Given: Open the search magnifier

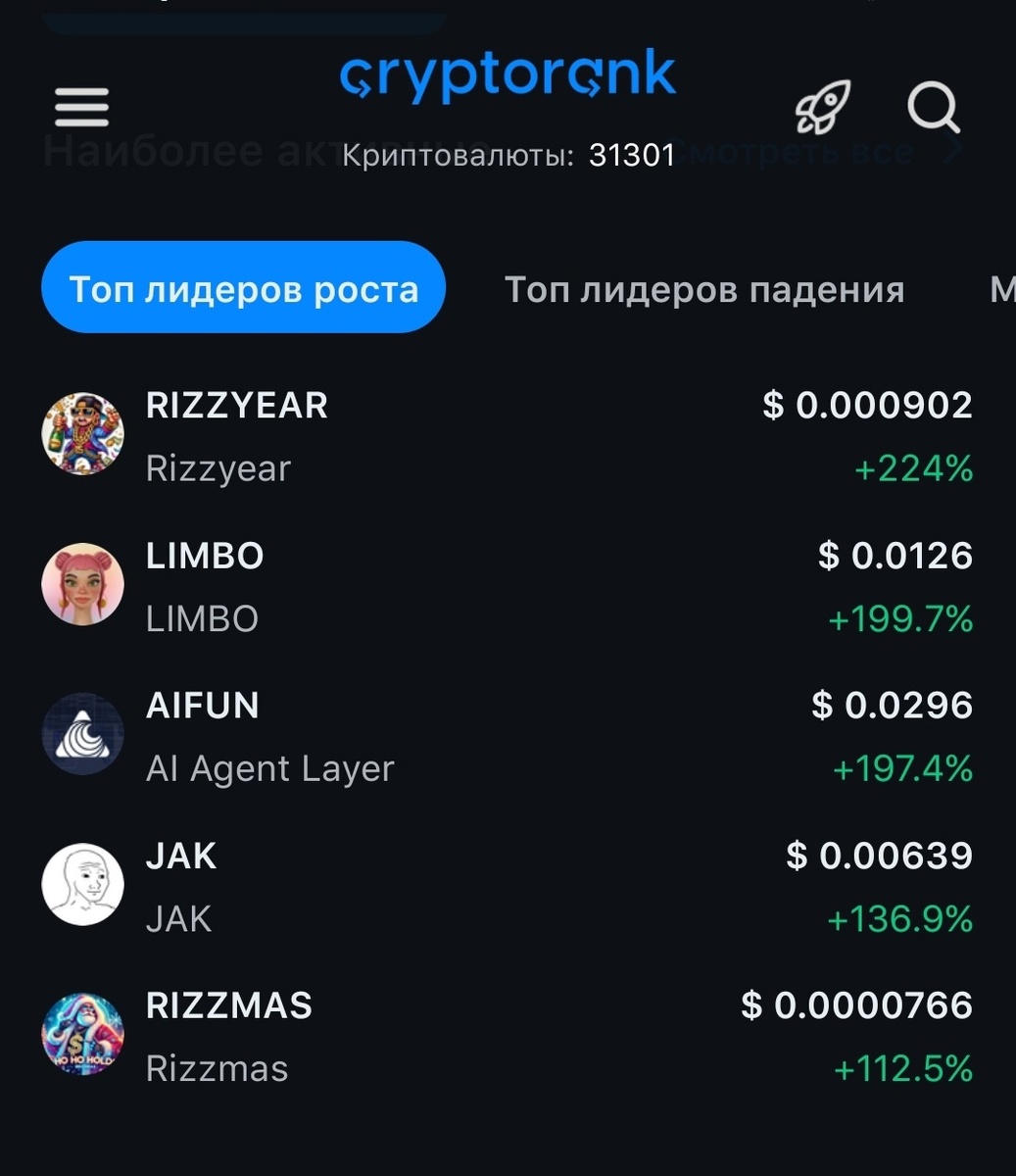Looking at the screenshot, I should pyautogui.click(x=933, y=107).
